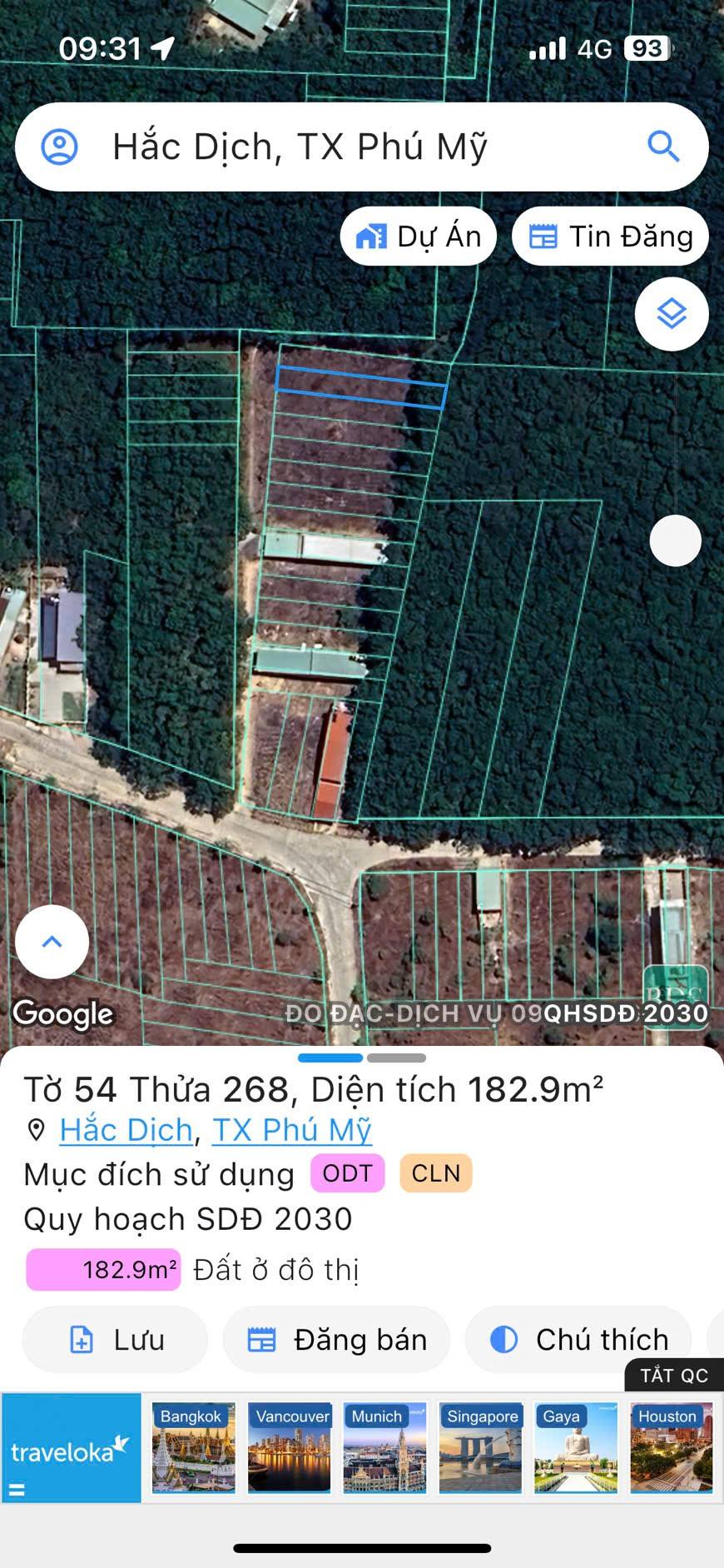Click the profile icon in search bar
The height and width of the screenshot is (1568, 724).
click(x=58, y=146)
